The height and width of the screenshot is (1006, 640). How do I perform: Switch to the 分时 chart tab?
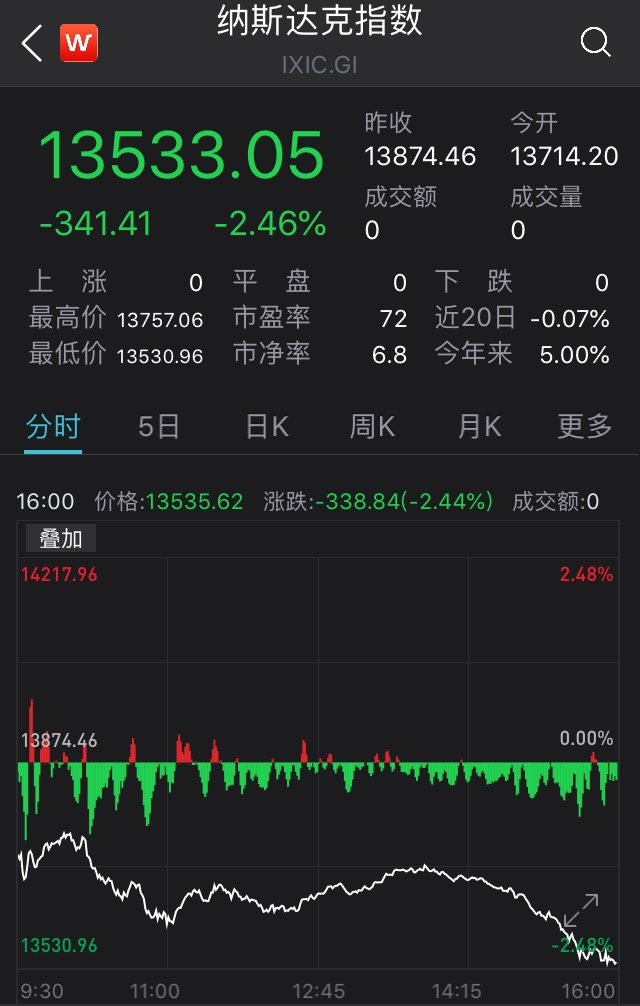pyautogui.click(x=53, y=427)
